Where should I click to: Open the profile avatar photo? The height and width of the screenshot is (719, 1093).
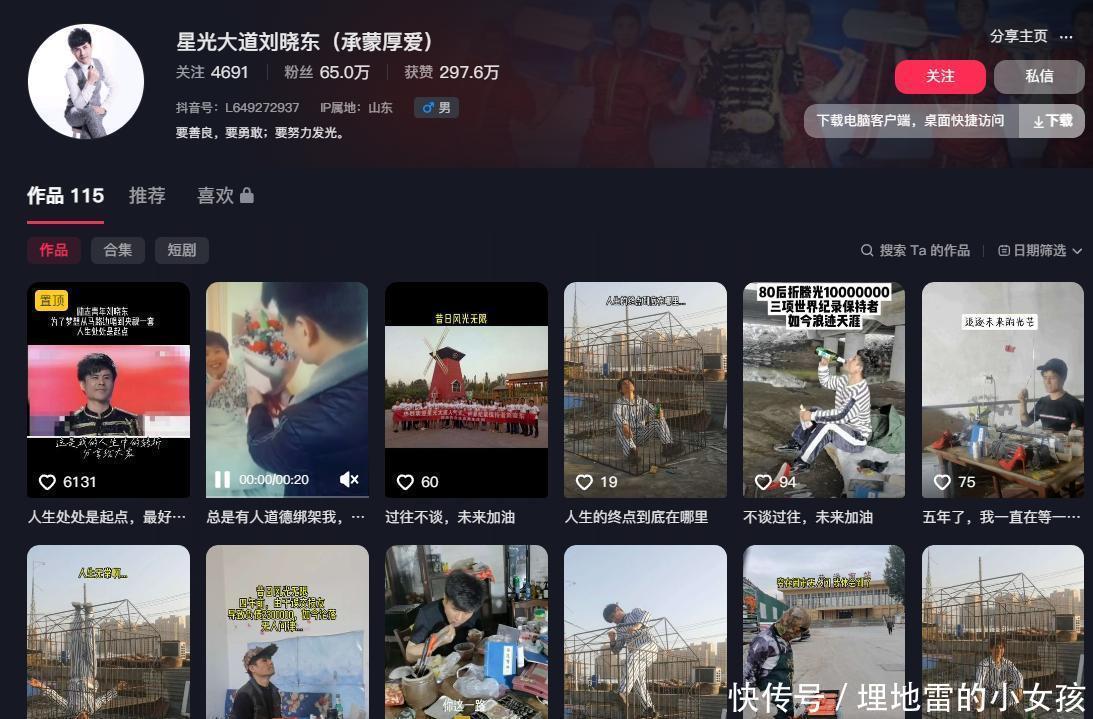[86, 82]
